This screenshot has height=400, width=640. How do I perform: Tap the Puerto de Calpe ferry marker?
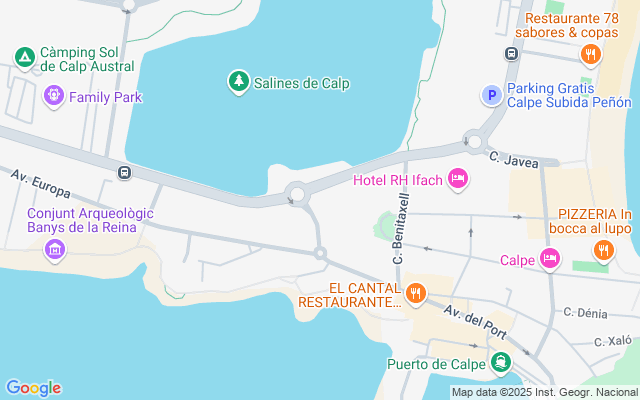click(x=499, y=362)
